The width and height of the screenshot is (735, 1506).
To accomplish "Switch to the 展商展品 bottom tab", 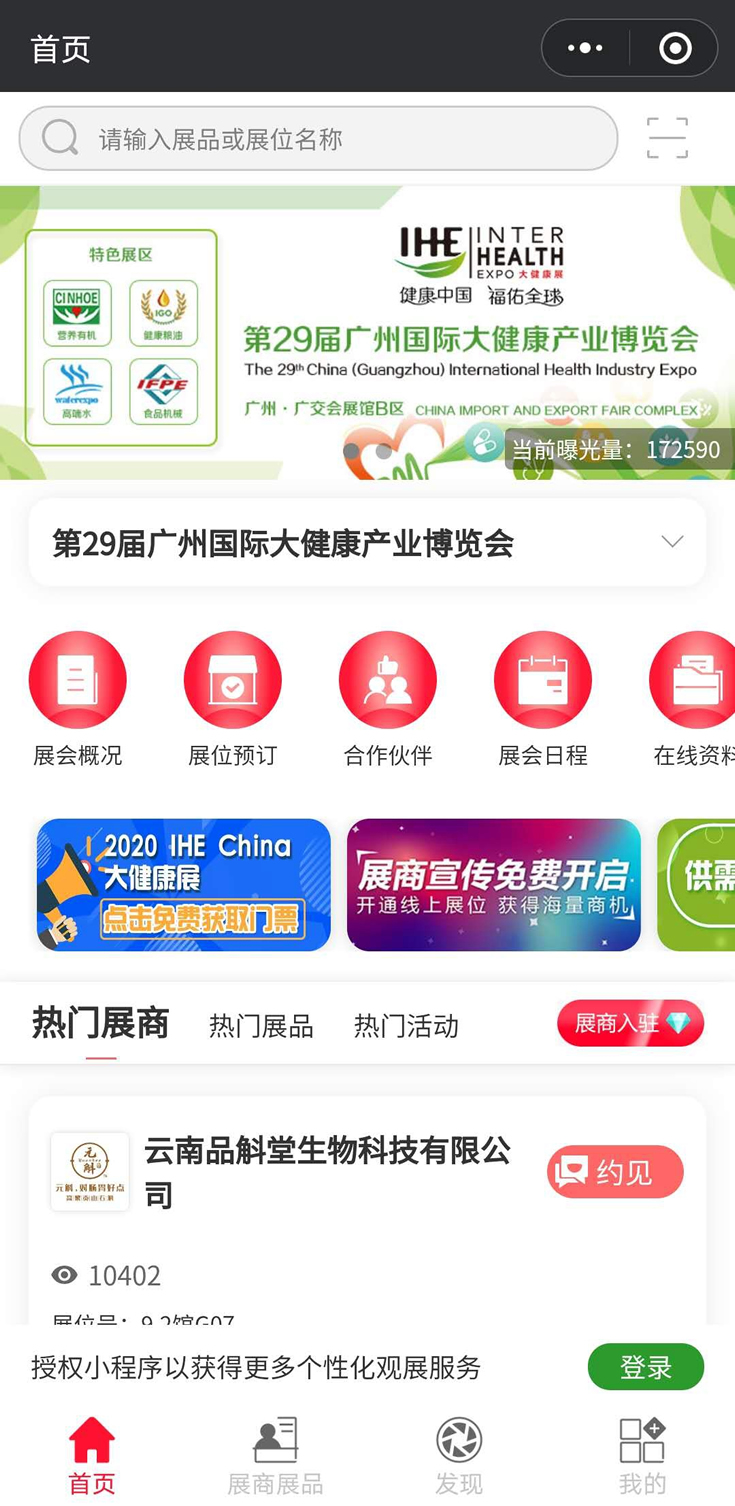I will click(275, 1455).
